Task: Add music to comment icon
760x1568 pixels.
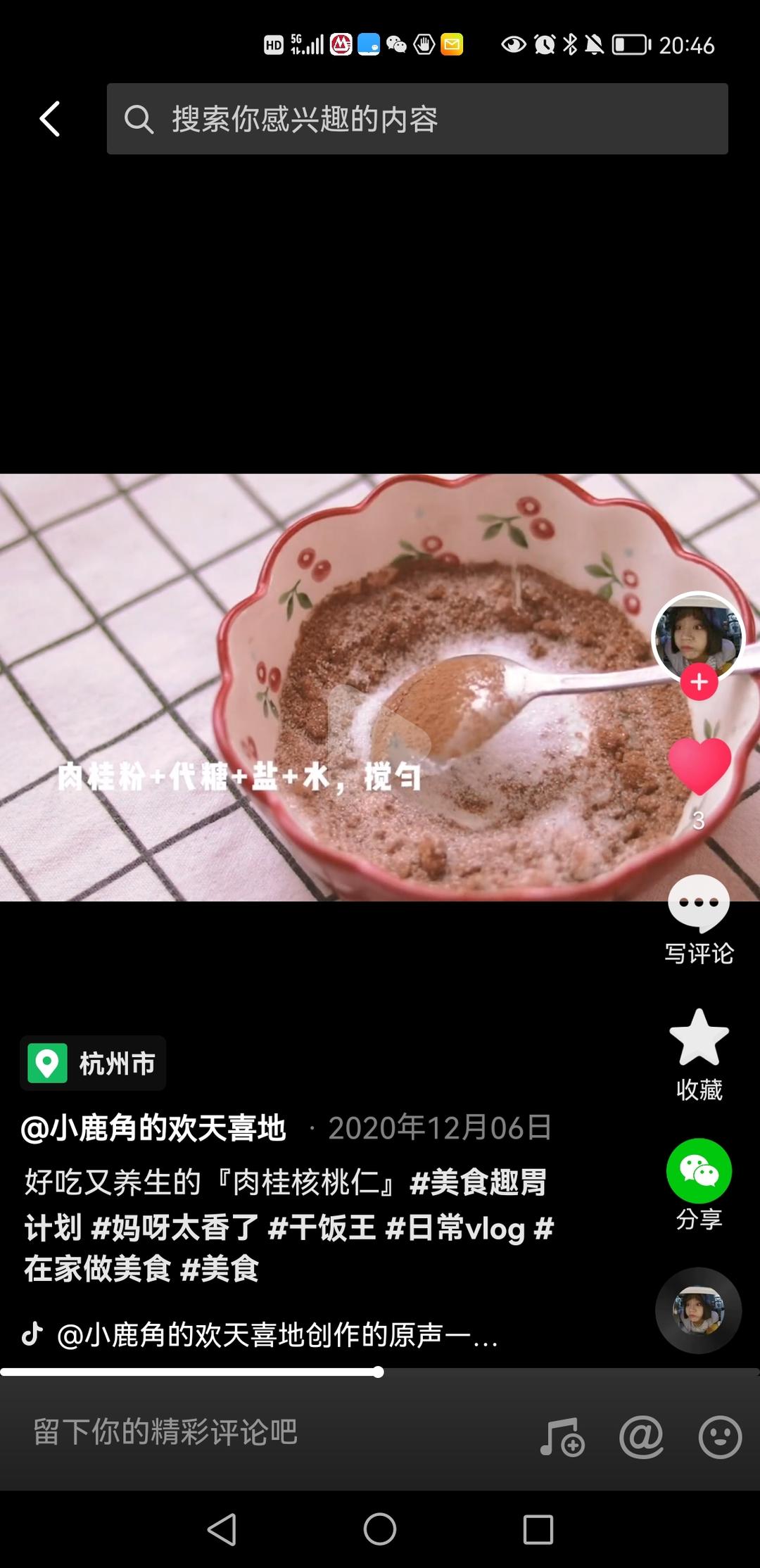Action: pos(562,1436)
